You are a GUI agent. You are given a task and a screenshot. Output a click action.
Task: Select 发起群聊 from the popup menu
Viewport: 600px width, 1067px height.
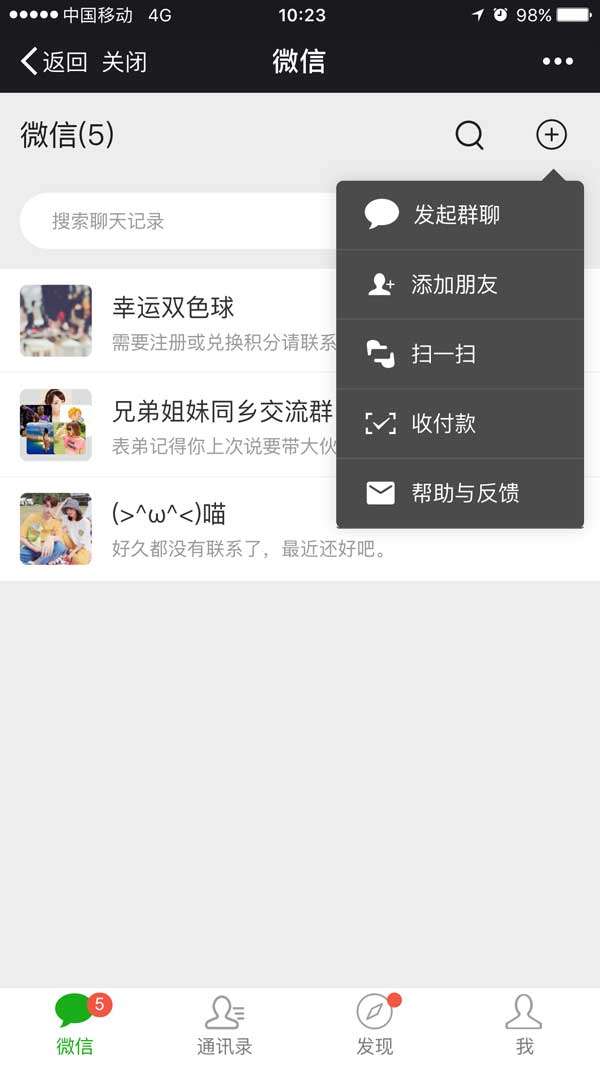[x=459, y=215]
